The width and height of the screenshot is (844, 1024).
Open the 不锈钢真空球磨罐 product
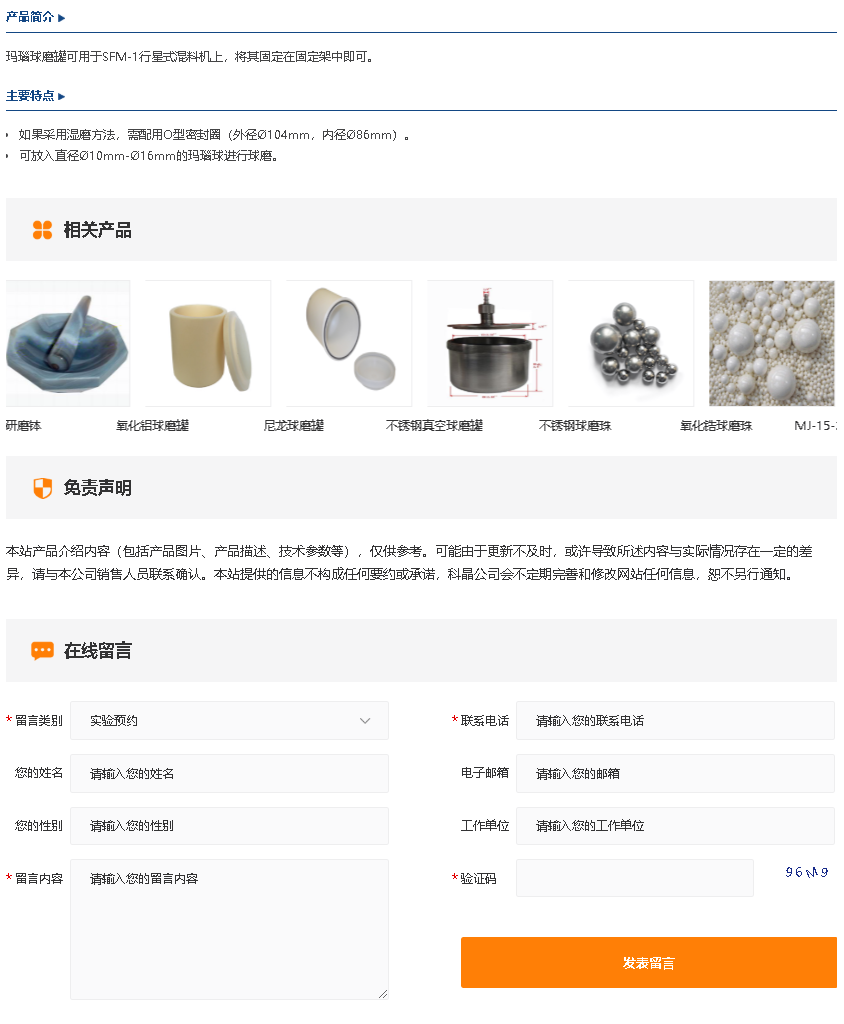490,343
